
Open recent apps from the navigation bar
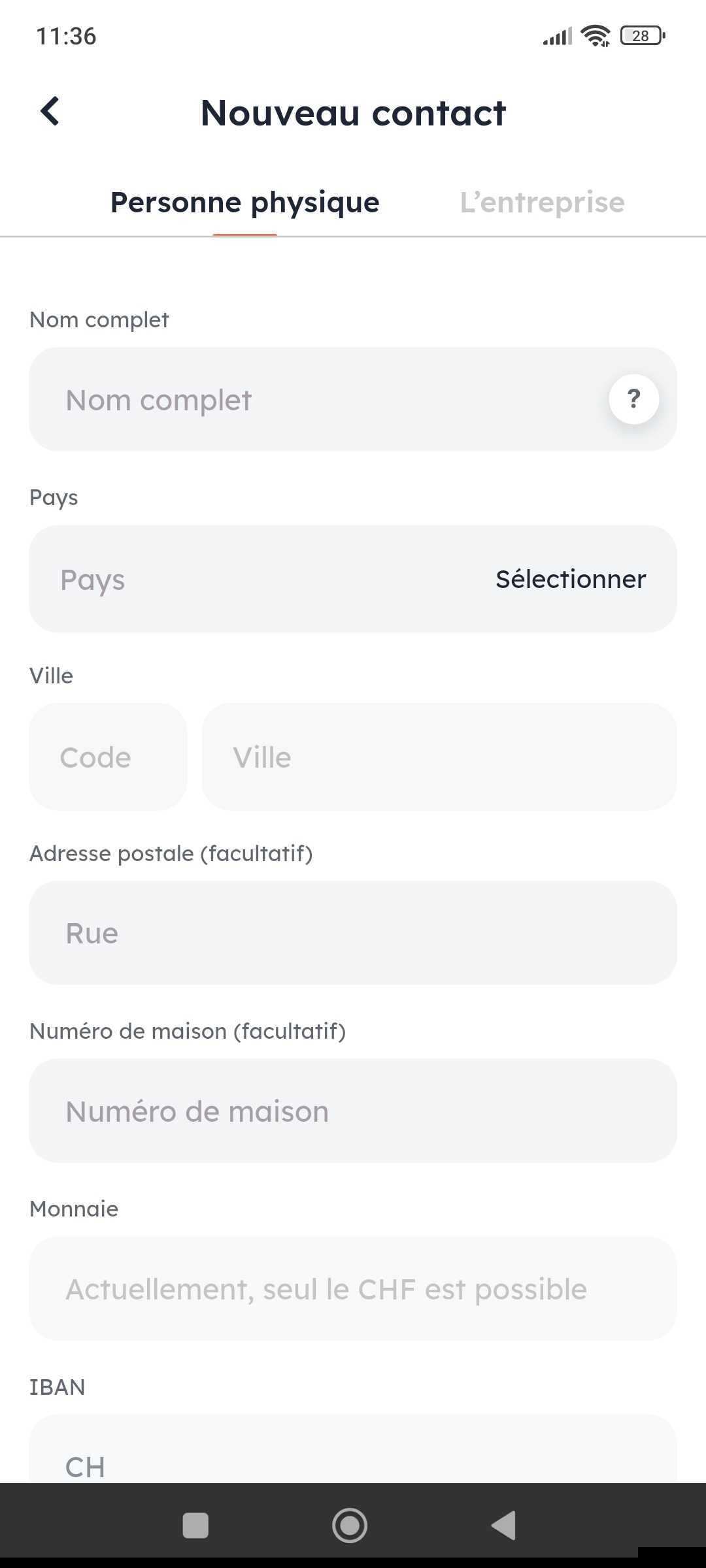(x=195, y=1526)
